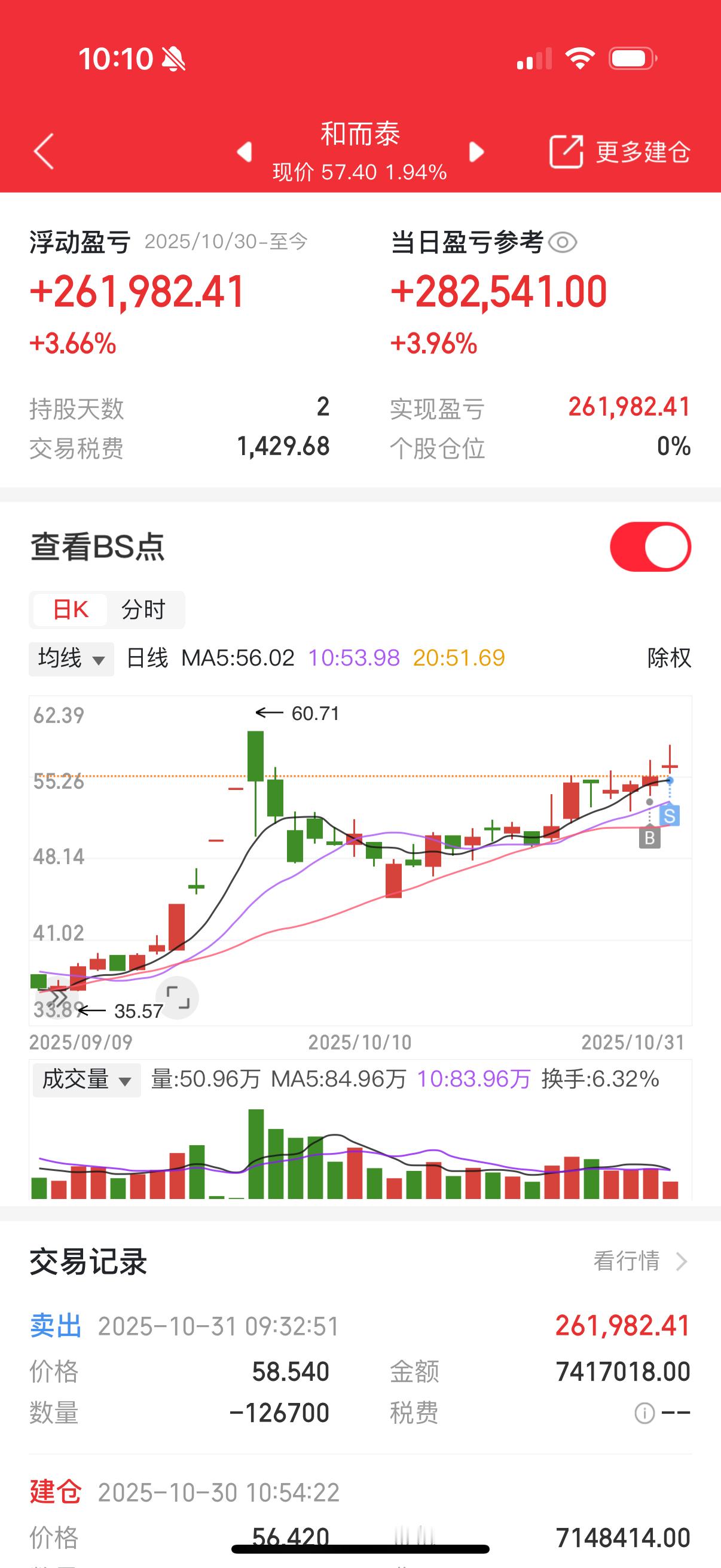Open 更多建仓 share option
Image resolution: width=721 pixels, height=1568 pixels.
pyautogui.click(x=620, y=151)
